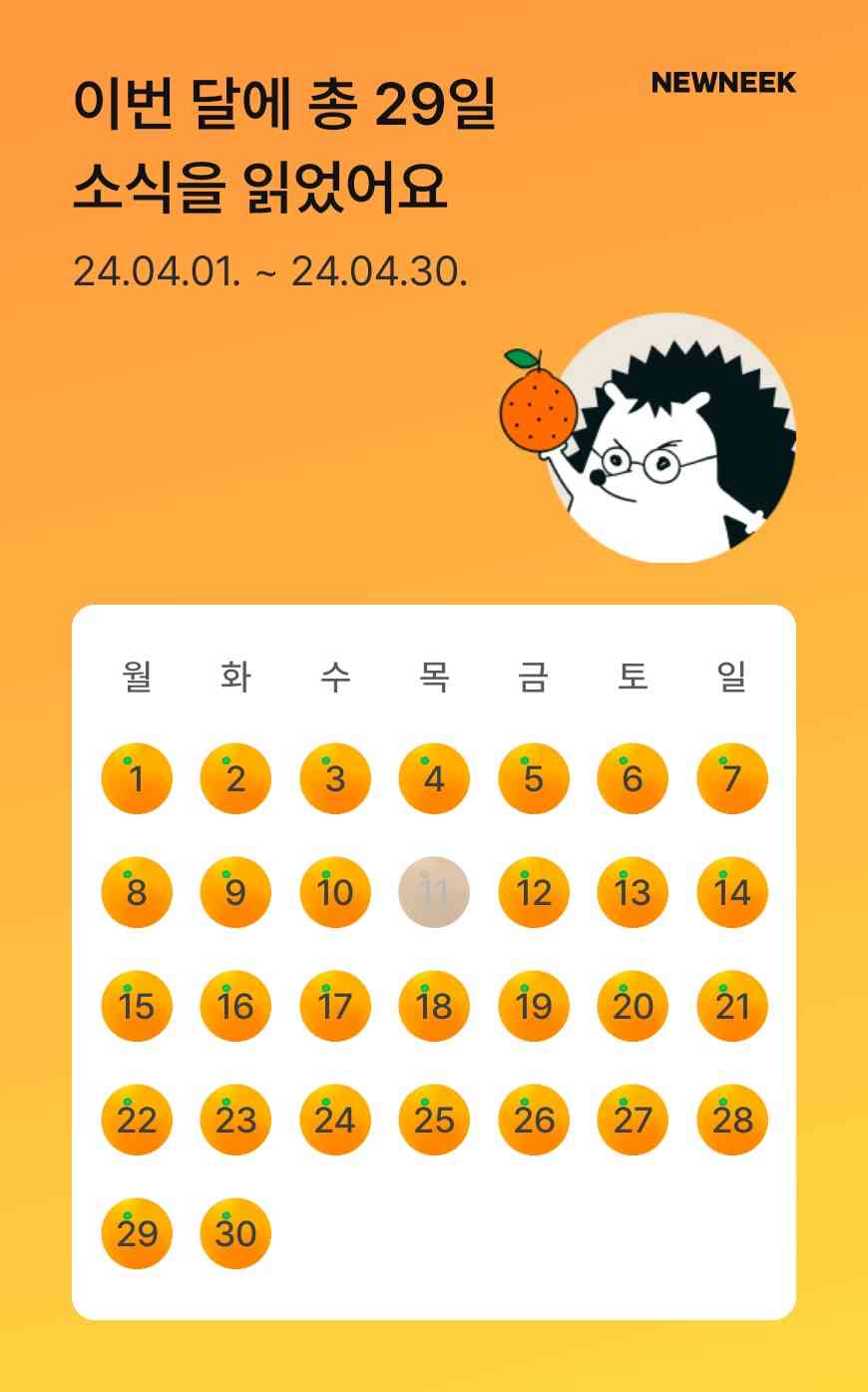This screenshot has width=868, height=1392.
Task: Click the tangerine sticker on day 25
Action: pyautogui.click(x=434, y=1120)
